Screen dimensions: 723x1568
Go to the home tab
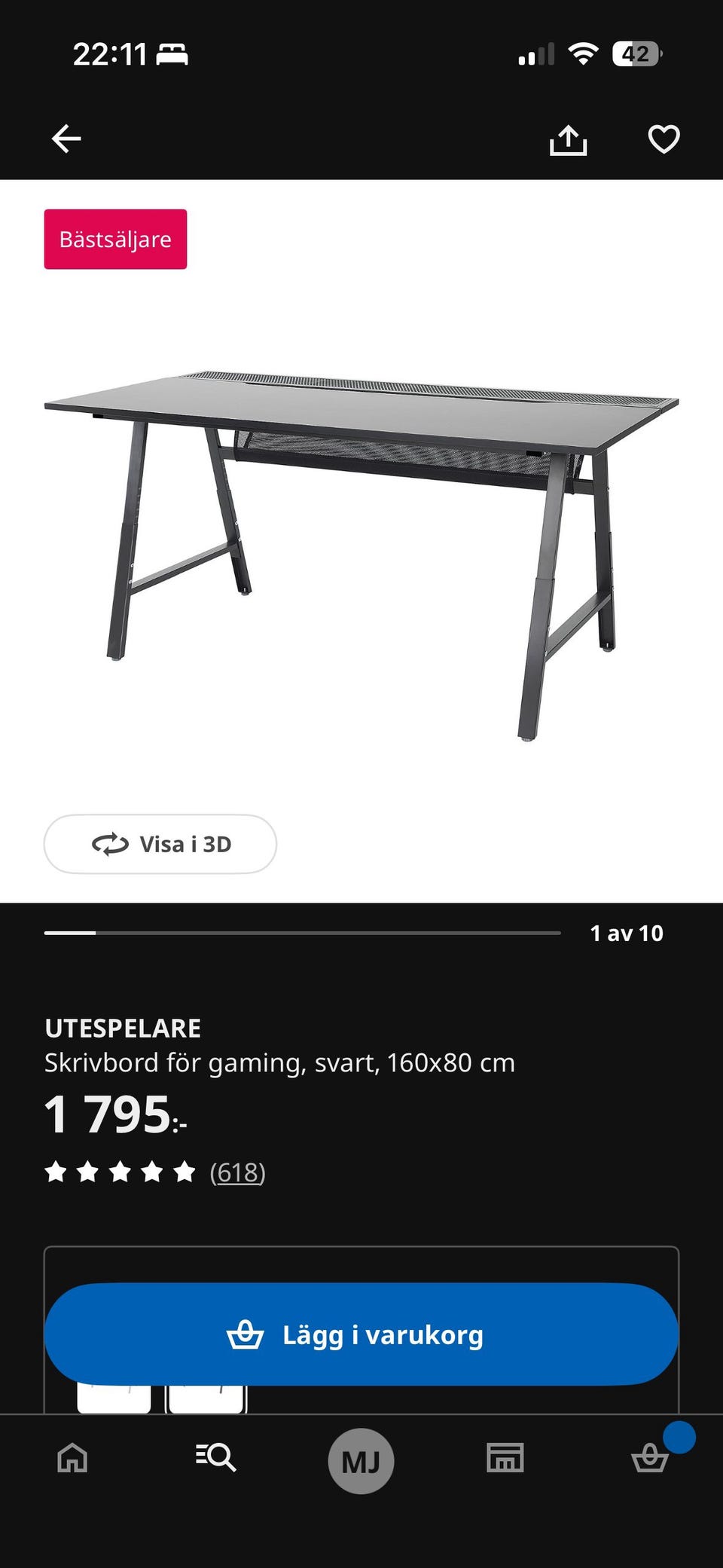coord(73,1458)
